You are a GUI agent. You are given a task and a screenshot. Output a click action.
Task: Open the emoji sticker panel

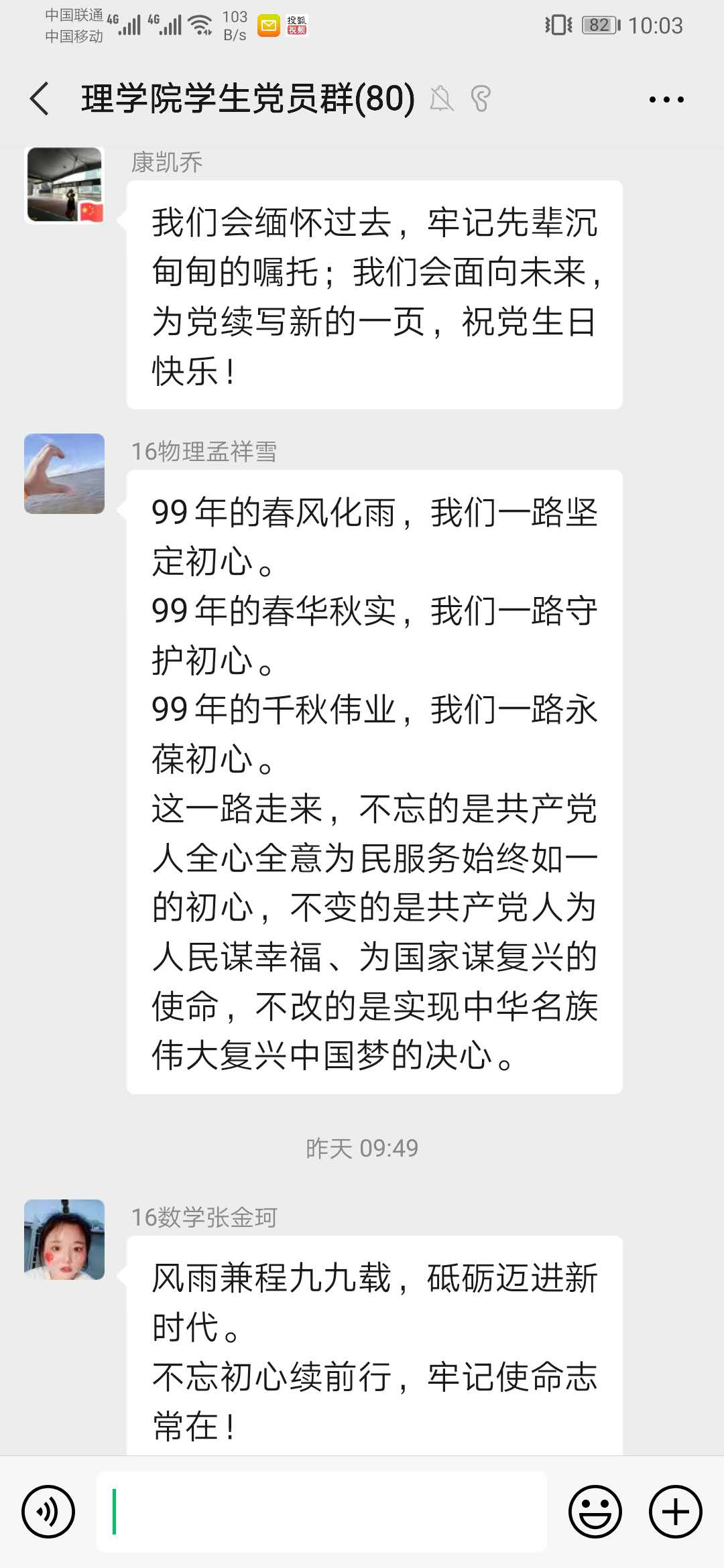(x=595, y=1511)
